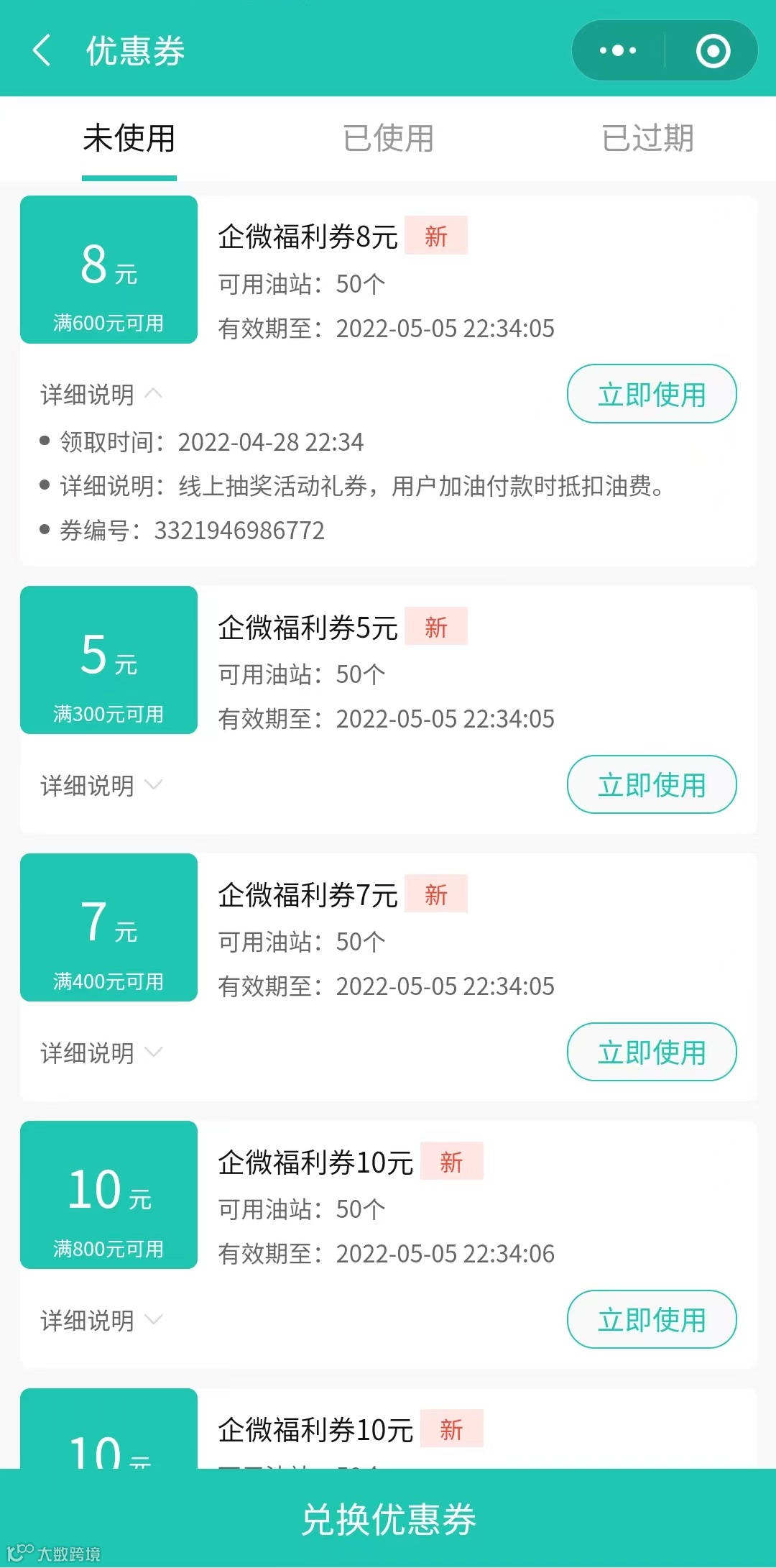The height and width of the screenshot is (1568, 776).
Task: Tap 立即使用 for the 7元 coupon
Action: click(651, 1052)
